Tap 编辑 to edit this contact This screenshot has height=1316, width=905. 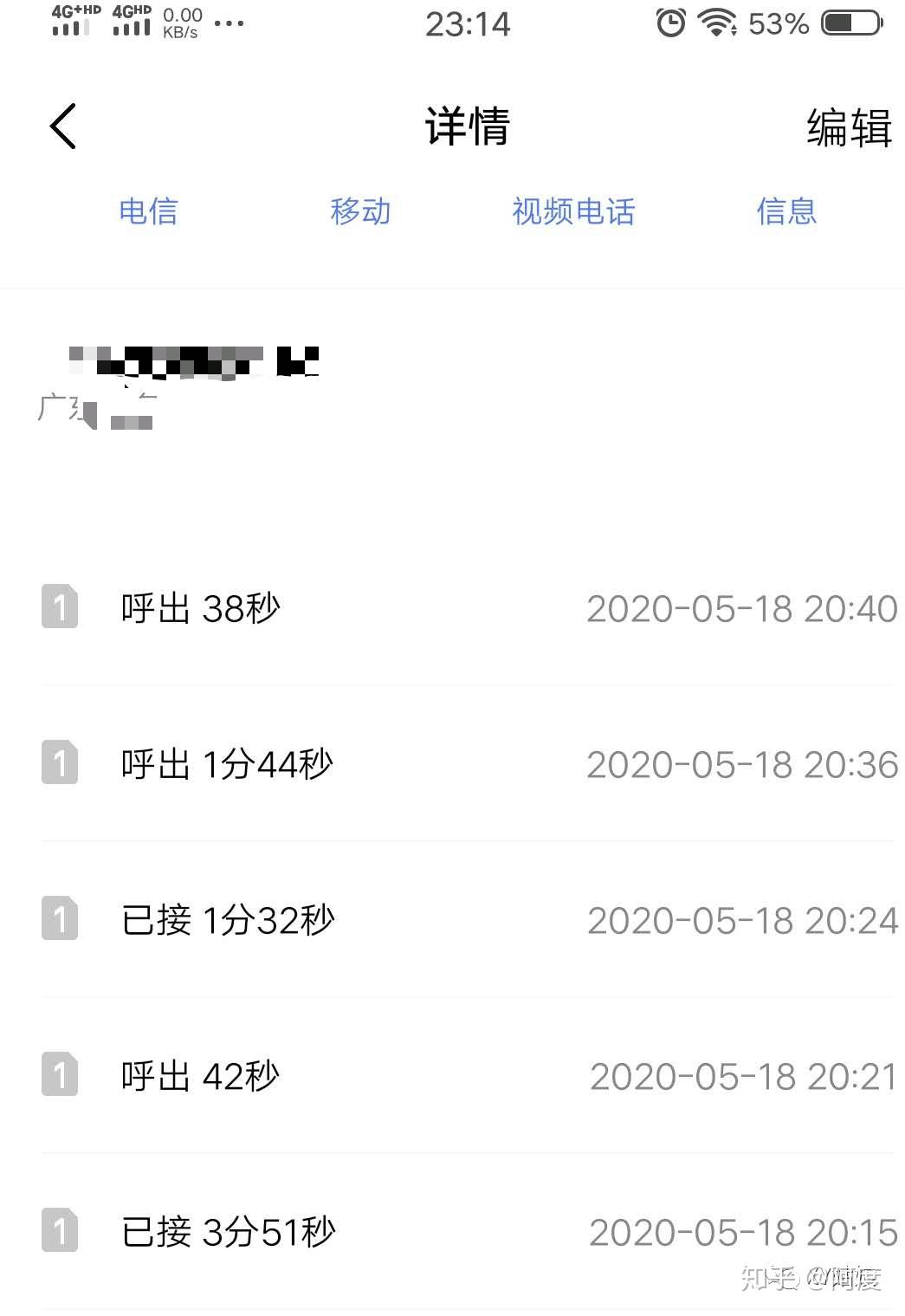point(848,128)
